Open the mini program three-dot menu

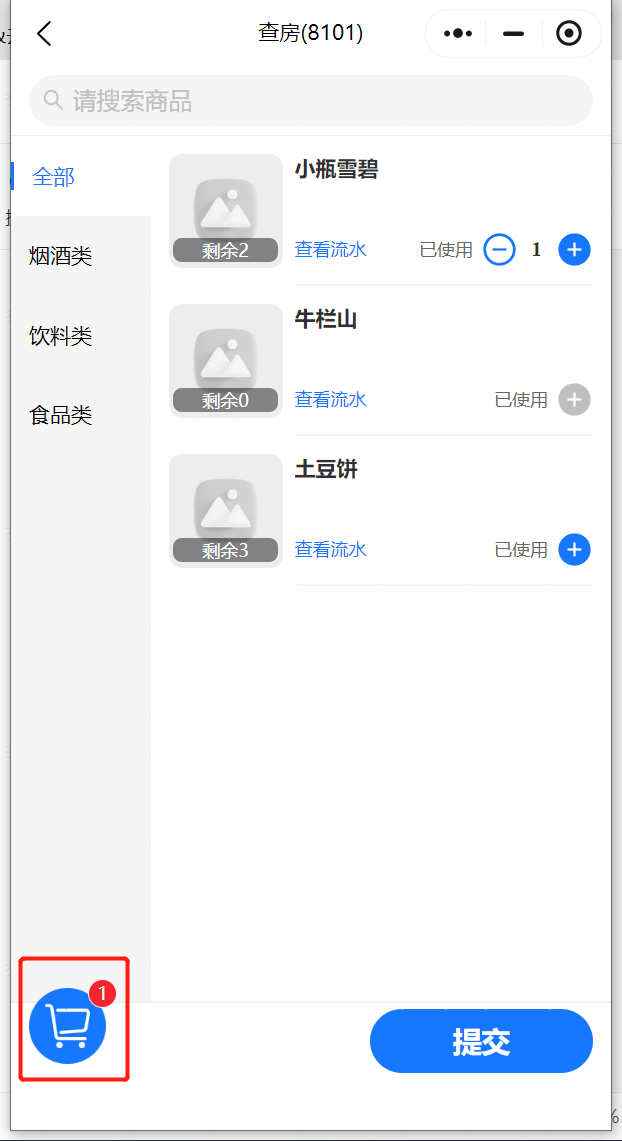point(458,33)
